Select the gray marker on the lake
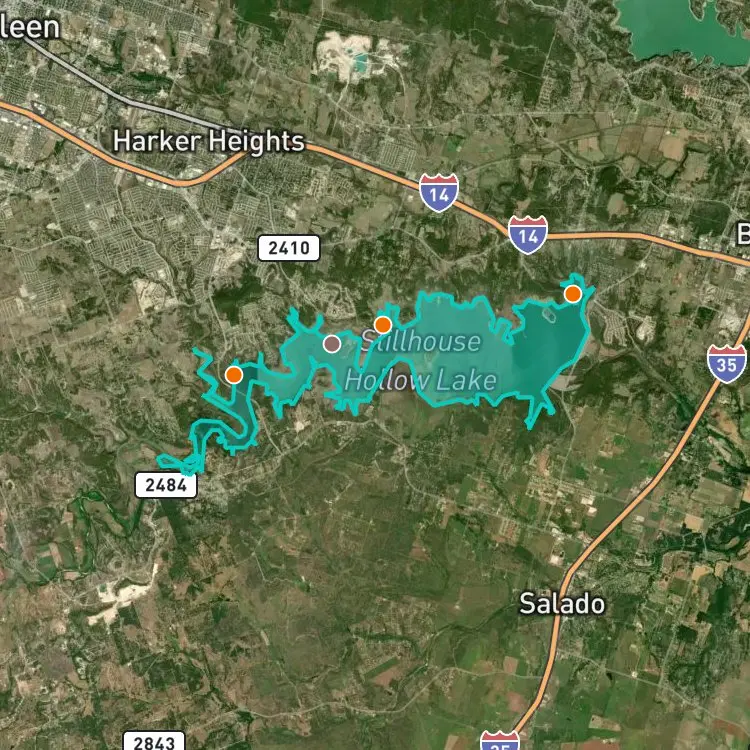 point(332,343)
